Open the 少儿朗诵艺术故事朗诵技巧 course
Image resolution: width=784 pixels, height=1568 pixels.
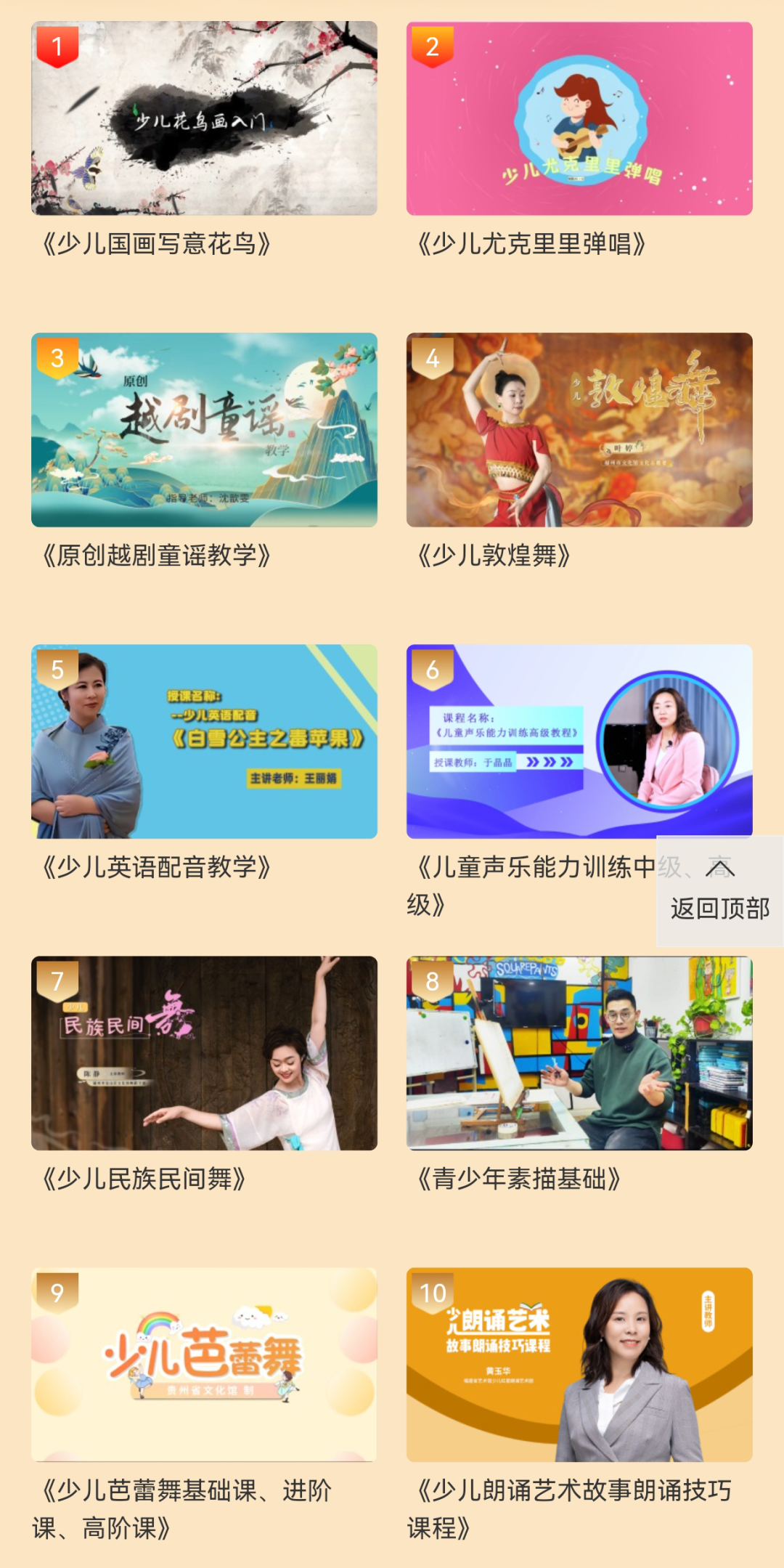tap(579, 1365)
